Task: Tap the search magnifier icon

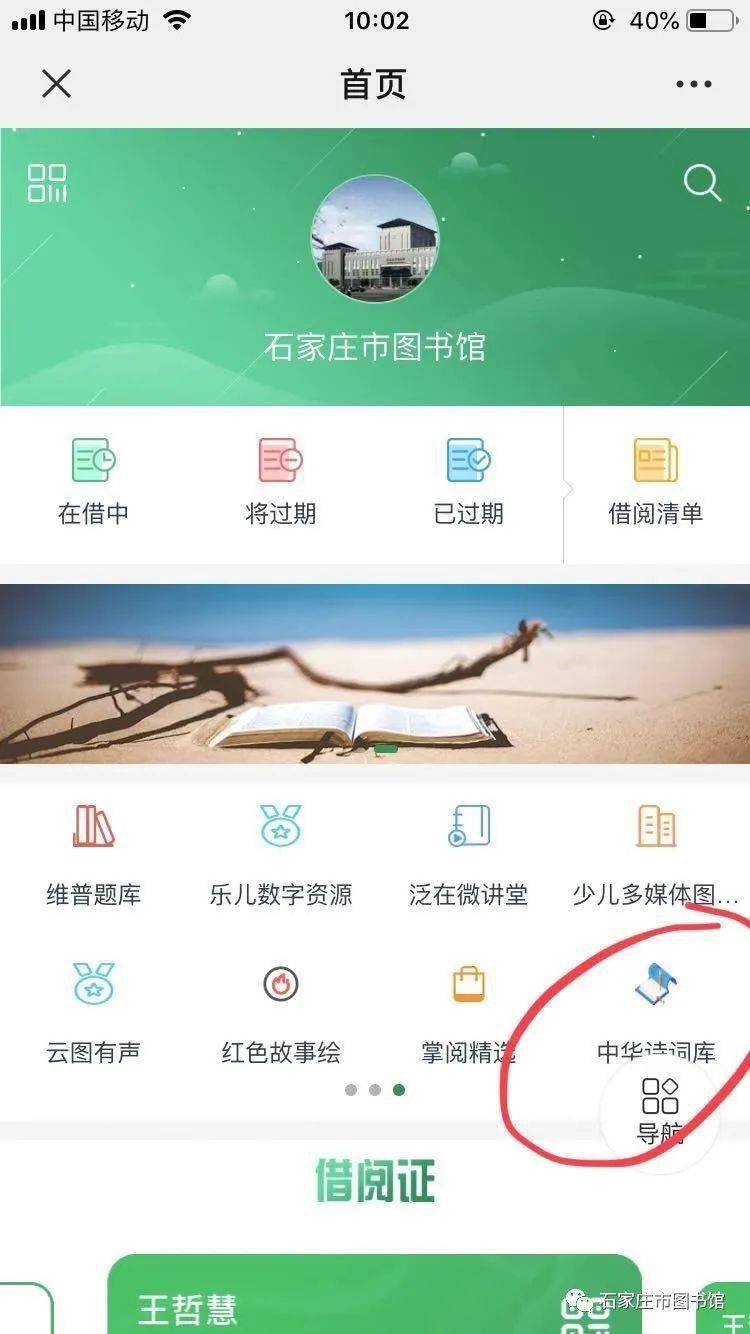Action: (x=701, y=183)
